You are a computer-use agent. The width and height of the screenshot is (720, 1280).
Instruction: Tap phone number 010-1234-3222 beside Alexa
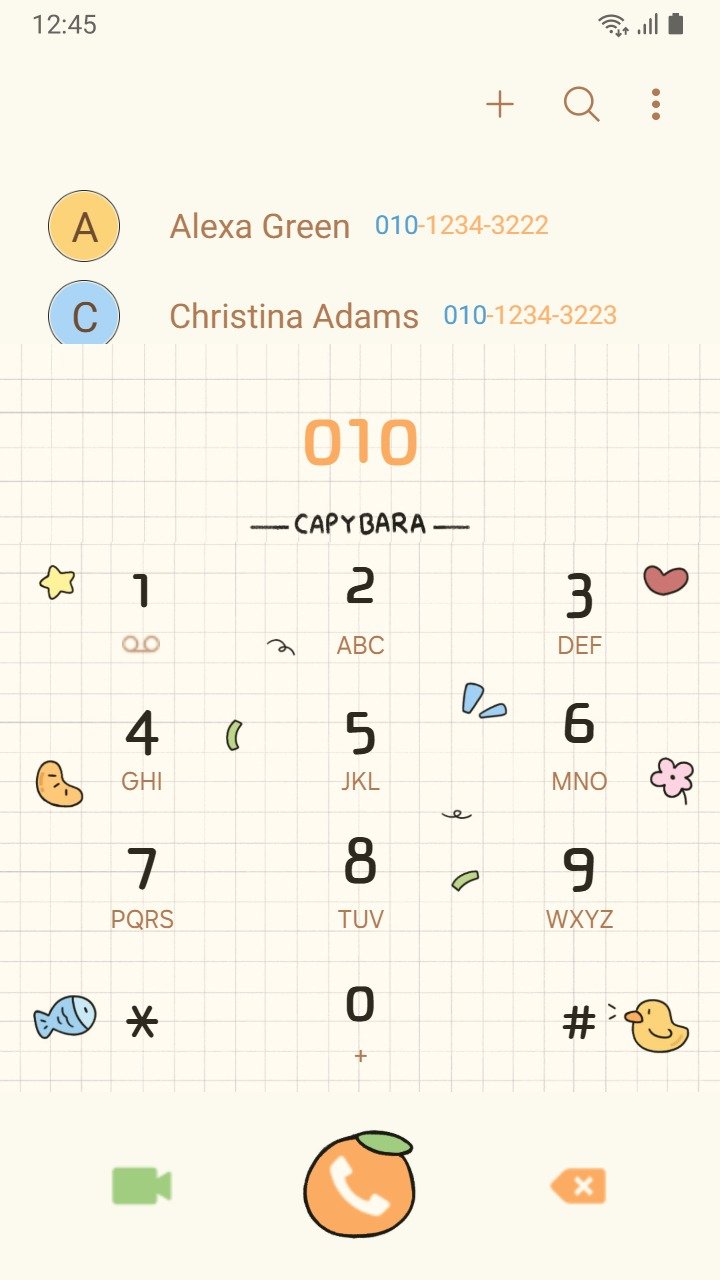pos(461,224)
